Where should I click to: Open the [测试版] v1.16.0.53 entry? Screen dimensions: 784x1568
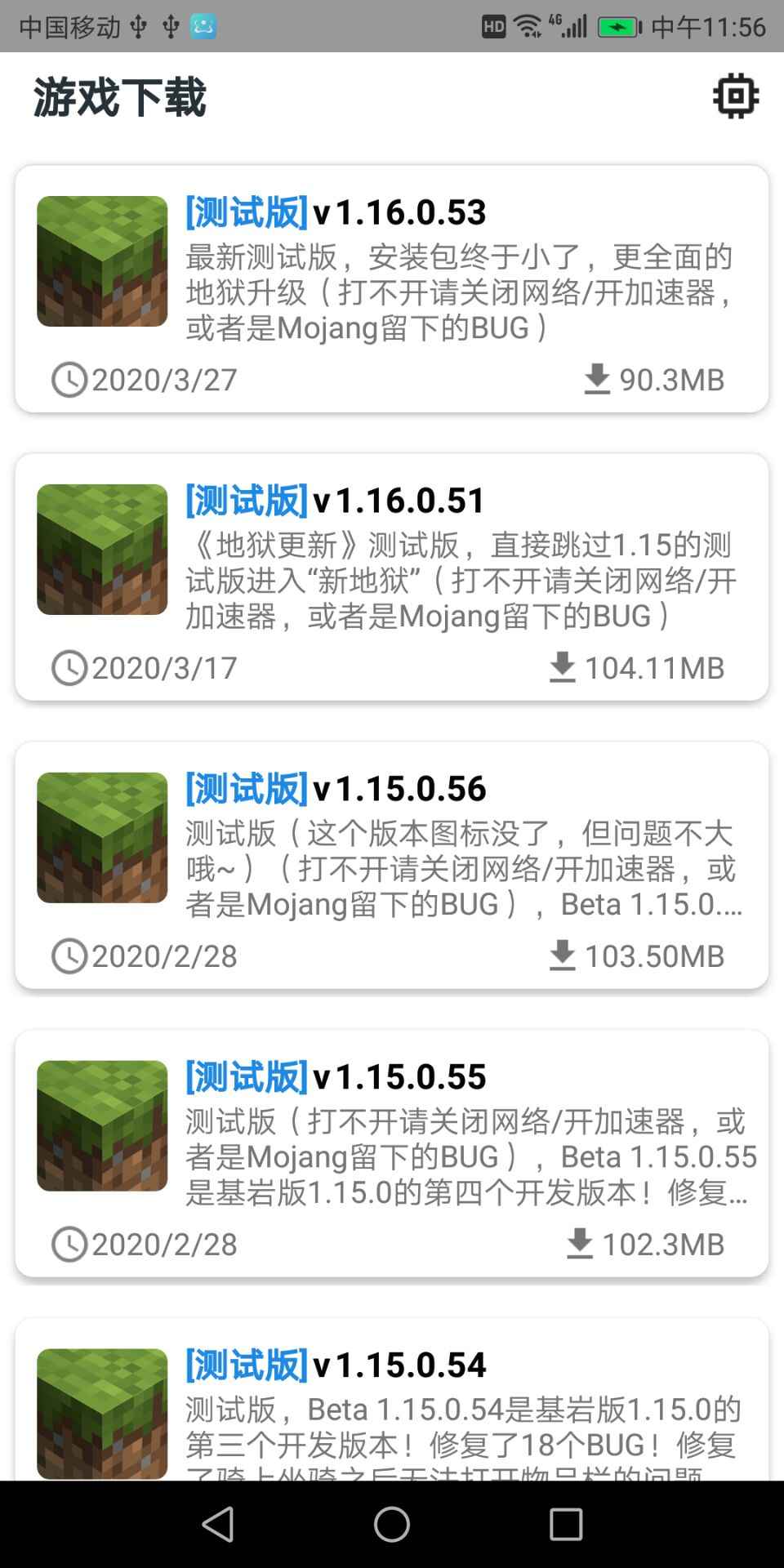click(392, 286)
